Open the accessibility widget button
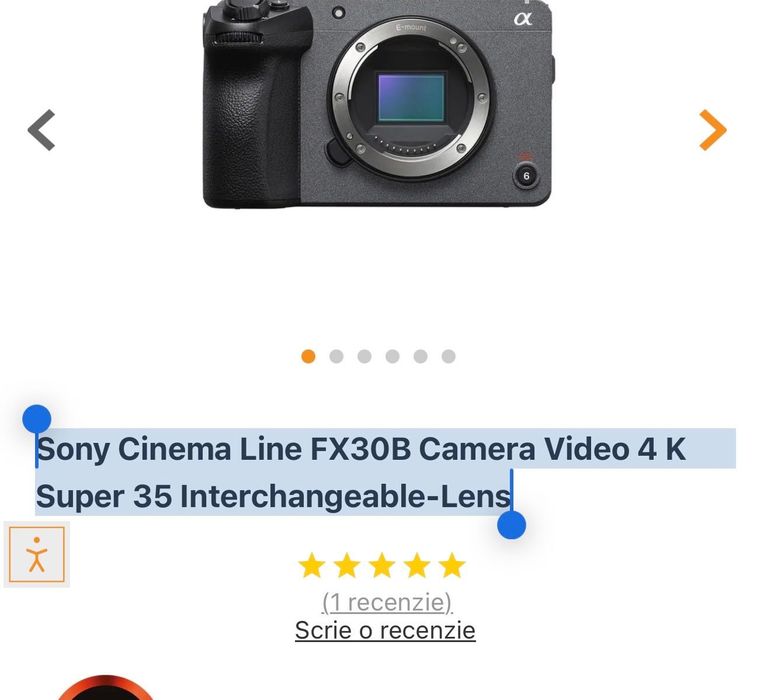 [37, 555]
